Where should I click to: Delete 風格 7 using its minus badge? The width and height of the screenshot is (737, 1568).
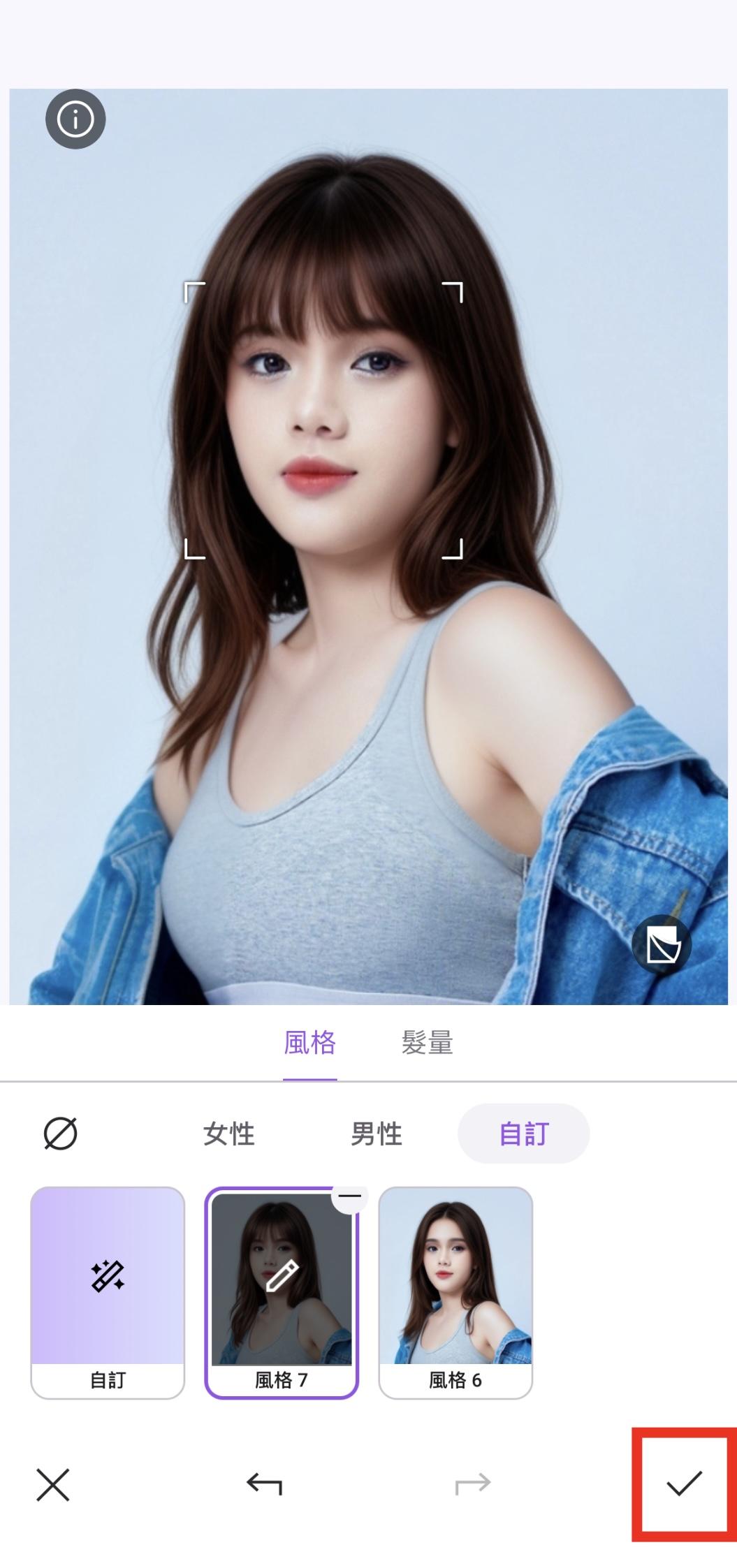click(349, 1196)
